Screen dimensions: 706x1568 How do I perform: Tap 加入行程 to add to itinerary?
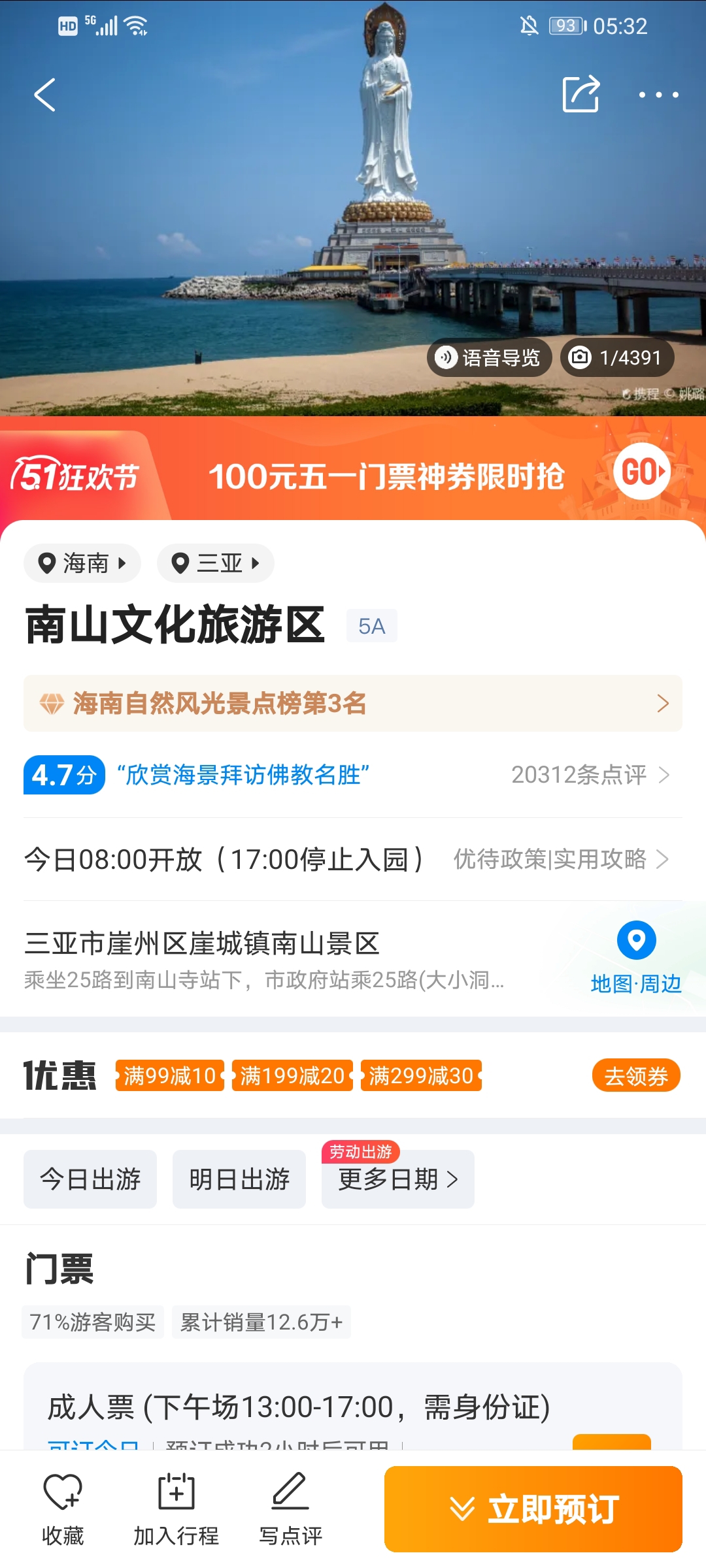coord(176,1510)
